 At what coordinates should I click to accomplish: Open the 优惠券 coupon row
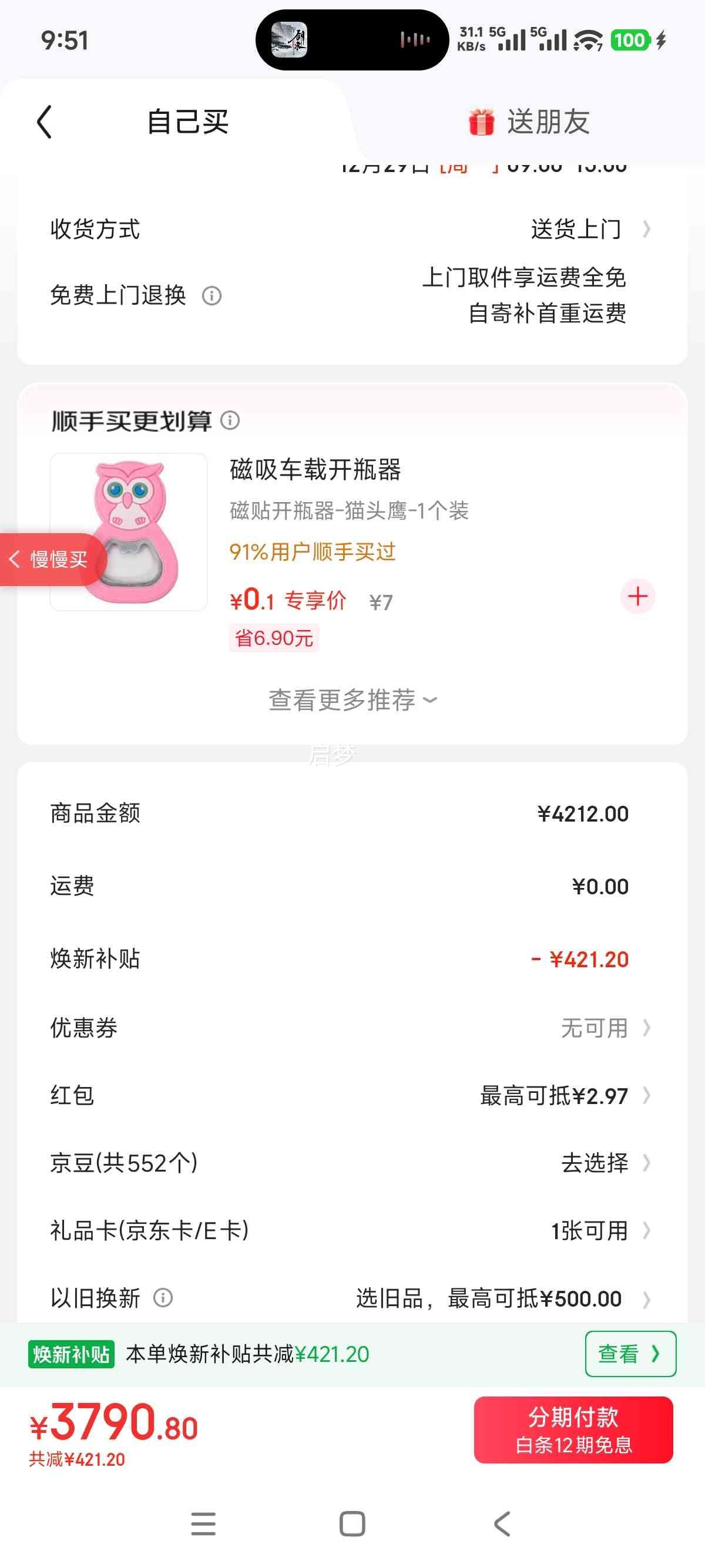[603, 1028]
